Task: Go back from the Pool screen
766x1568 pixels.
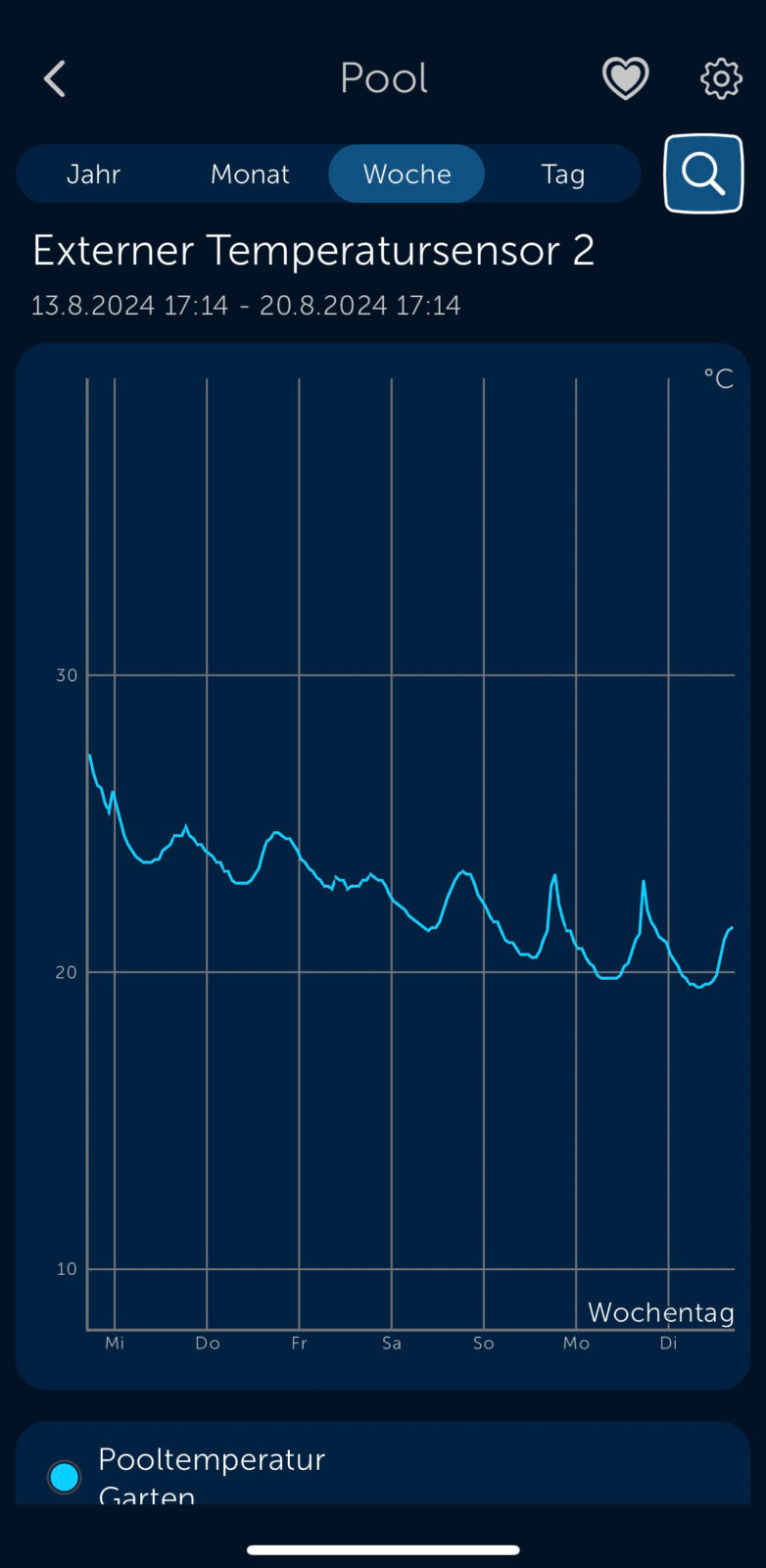Action: tap(55, 79)
